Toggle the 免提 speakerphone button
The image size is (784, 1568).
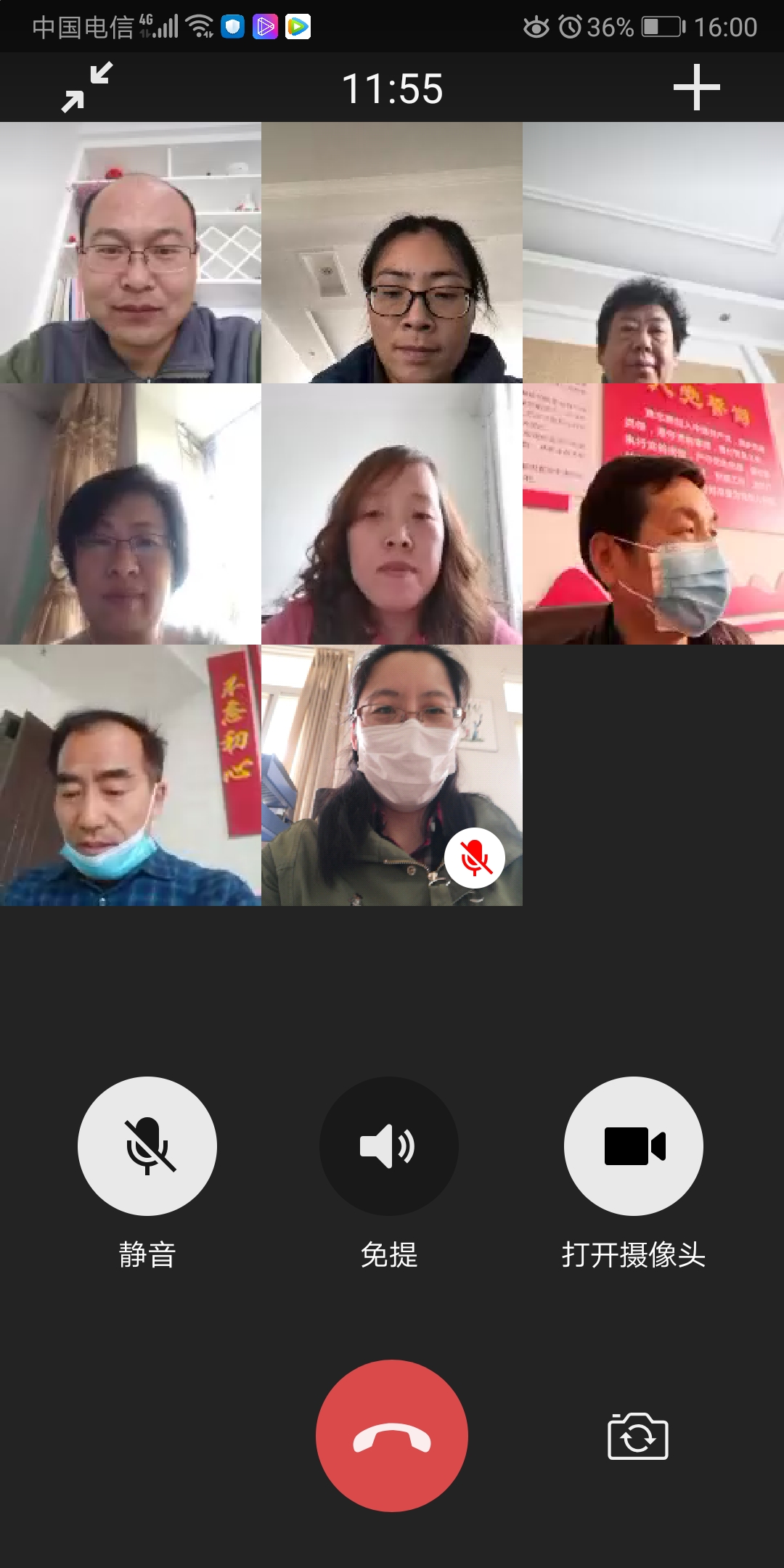389,1146
